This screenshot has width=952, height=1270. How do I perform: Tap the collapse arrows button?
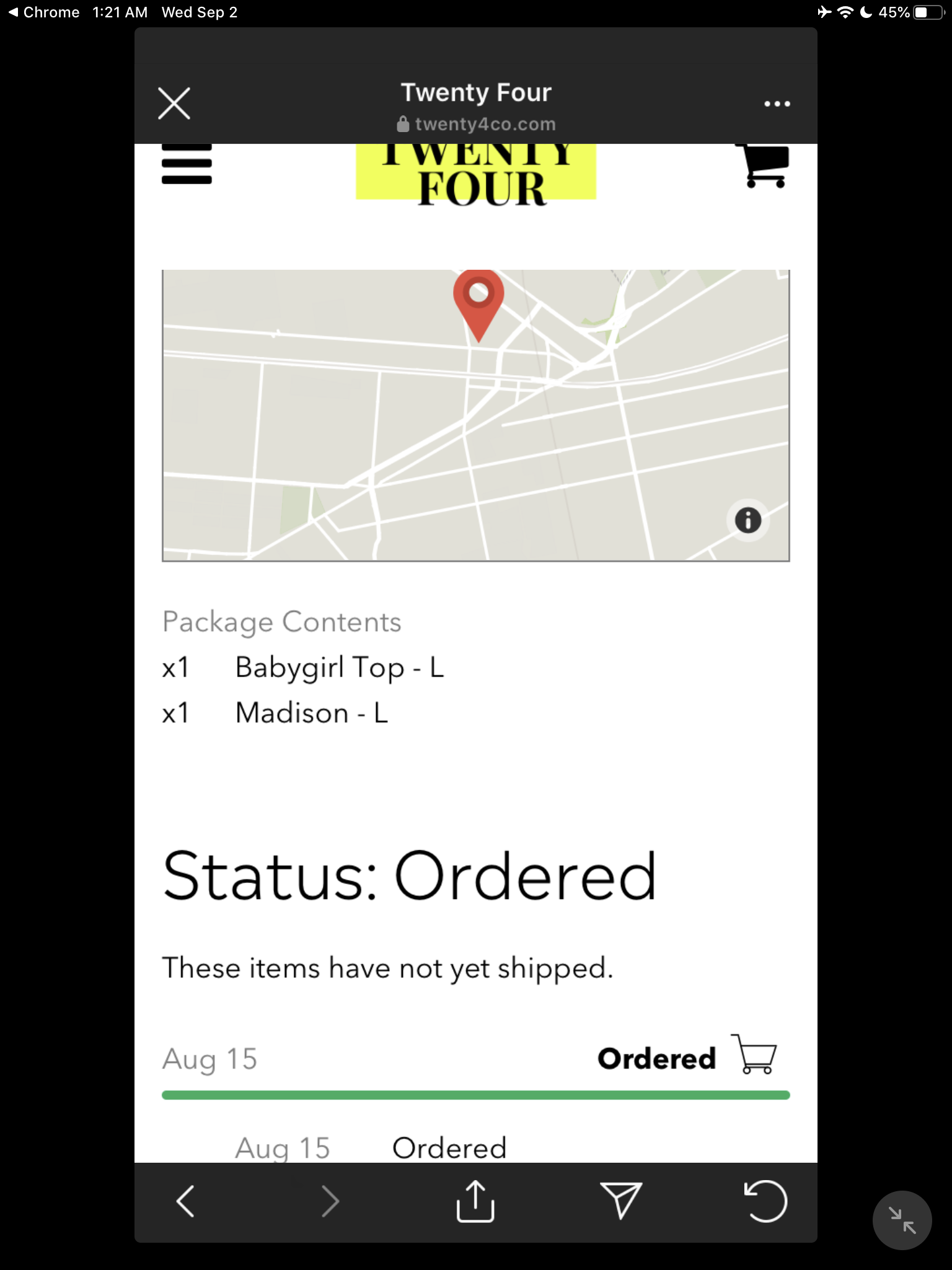[902, 1220]
